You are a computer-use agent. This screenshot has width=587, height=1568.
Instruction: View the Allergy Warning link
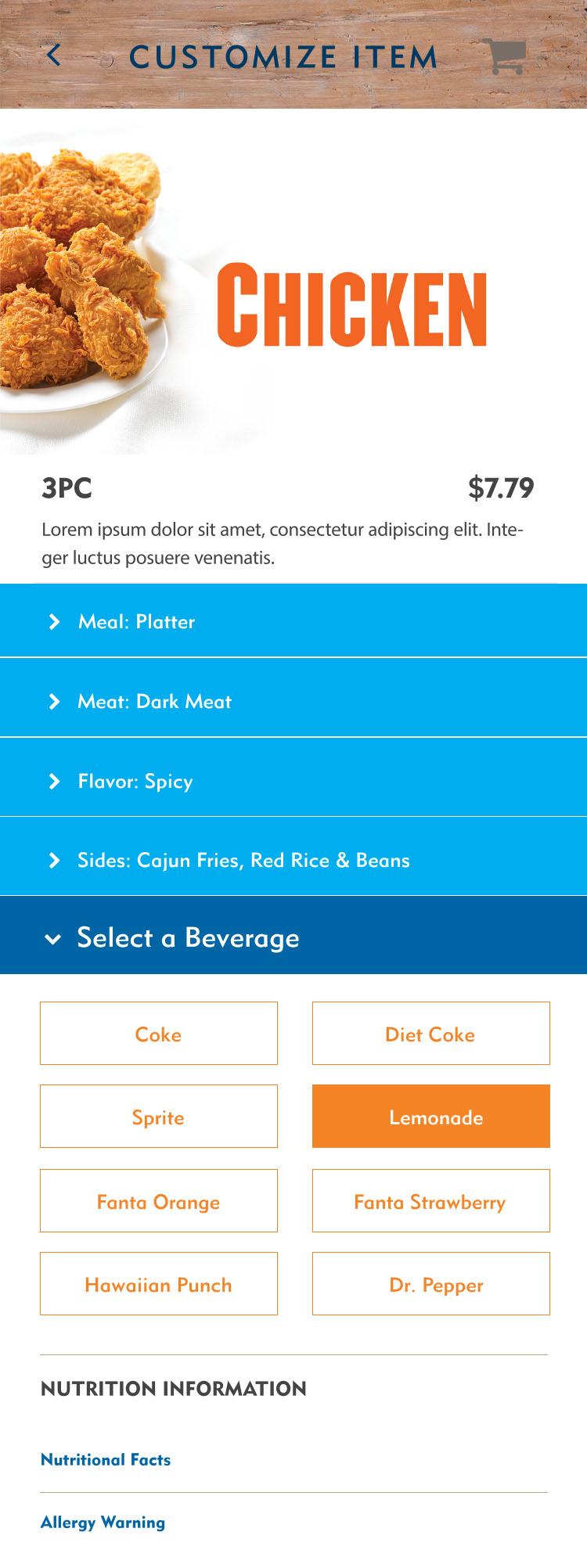(103, 1522)
